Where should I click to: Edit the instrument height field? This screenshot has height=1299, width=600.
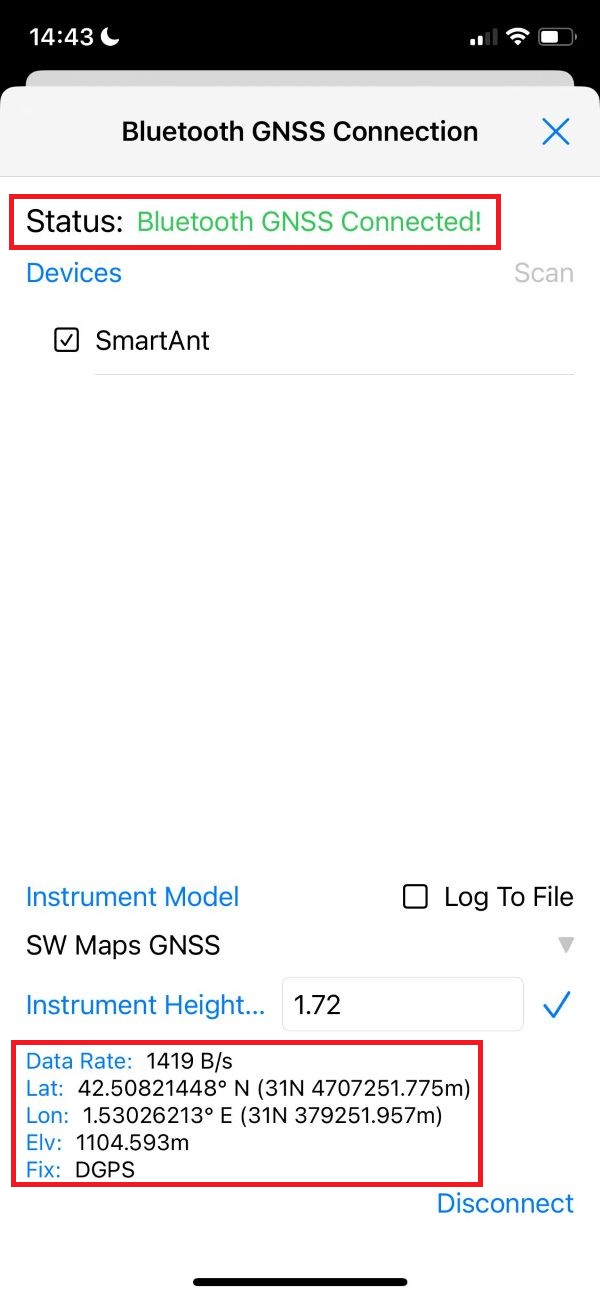click(402, 1004)
